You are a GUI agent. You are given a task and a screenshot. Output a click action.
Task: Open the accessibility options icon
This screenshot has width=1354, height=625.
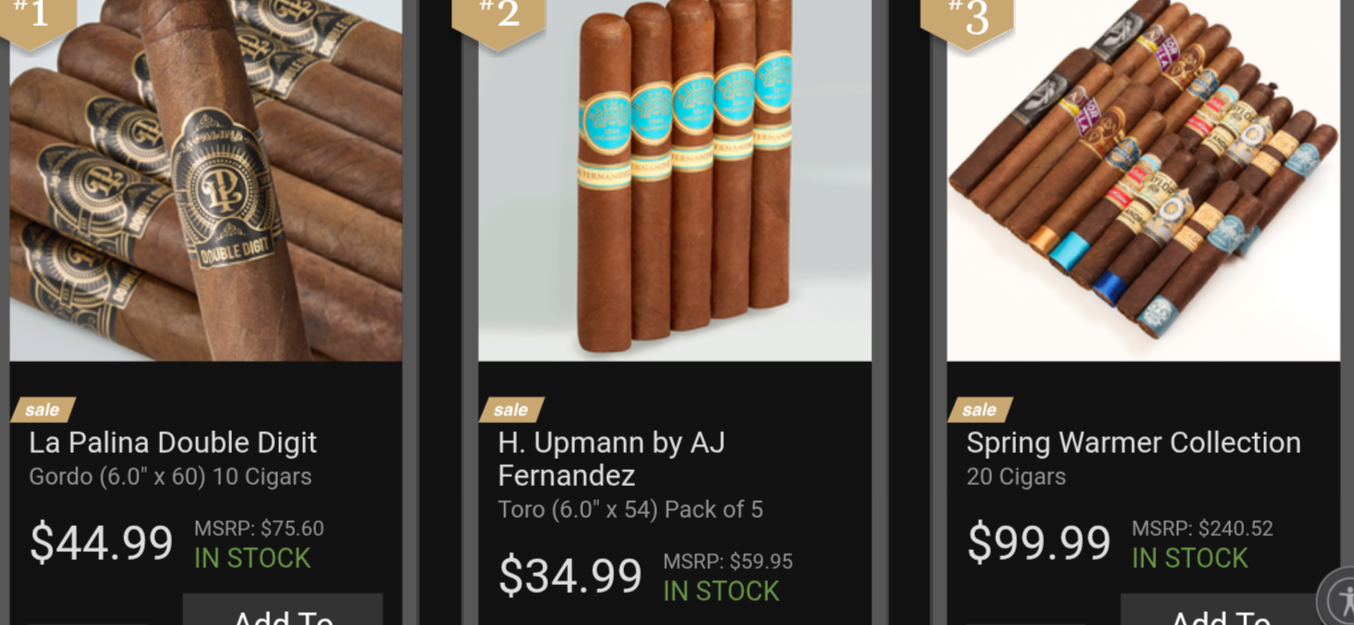(1340, 600)
